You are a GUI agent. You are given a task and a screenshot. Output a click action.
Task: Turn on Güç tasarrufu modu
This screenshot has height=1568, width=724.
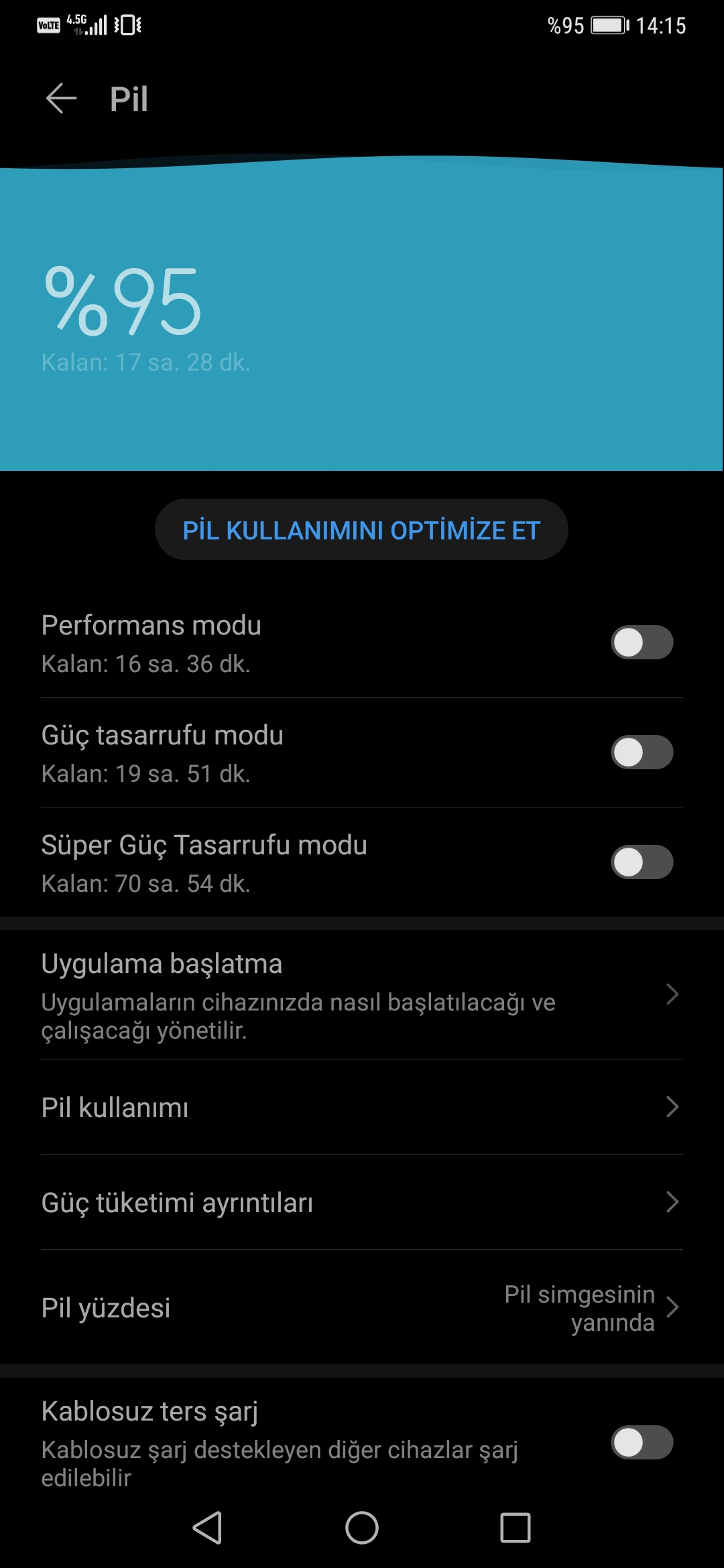tap(642, 753)
